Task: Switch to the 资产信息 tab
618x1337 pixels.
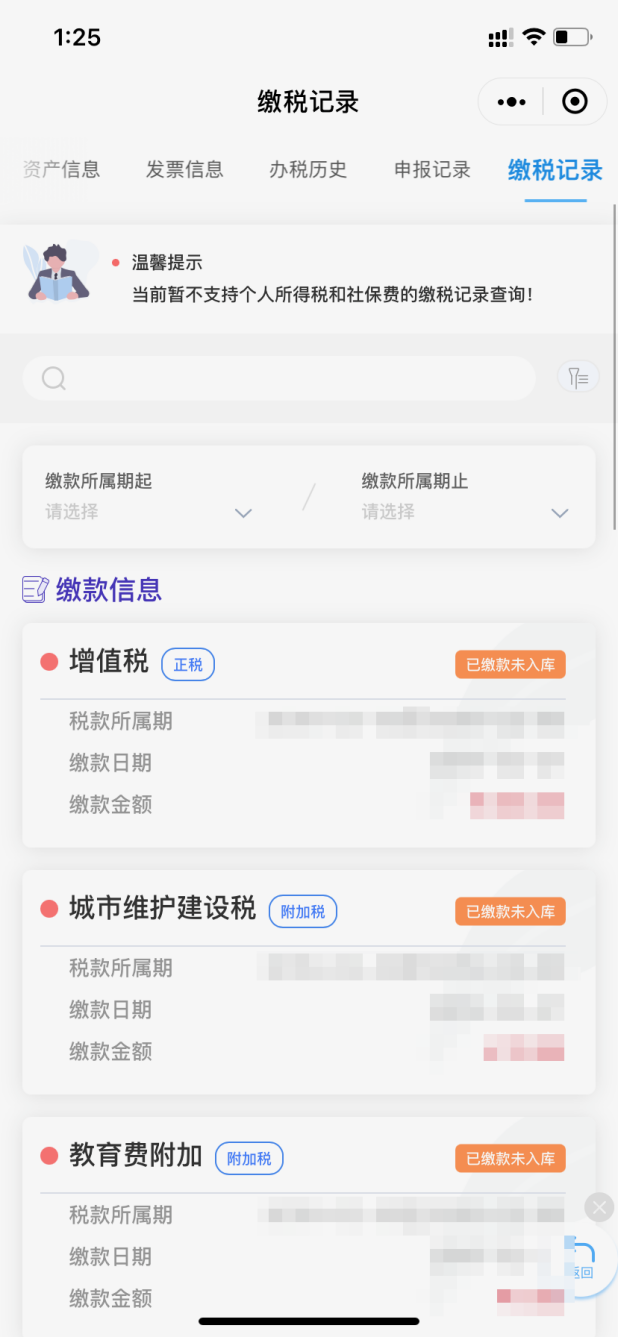Action: click(61, 170)
